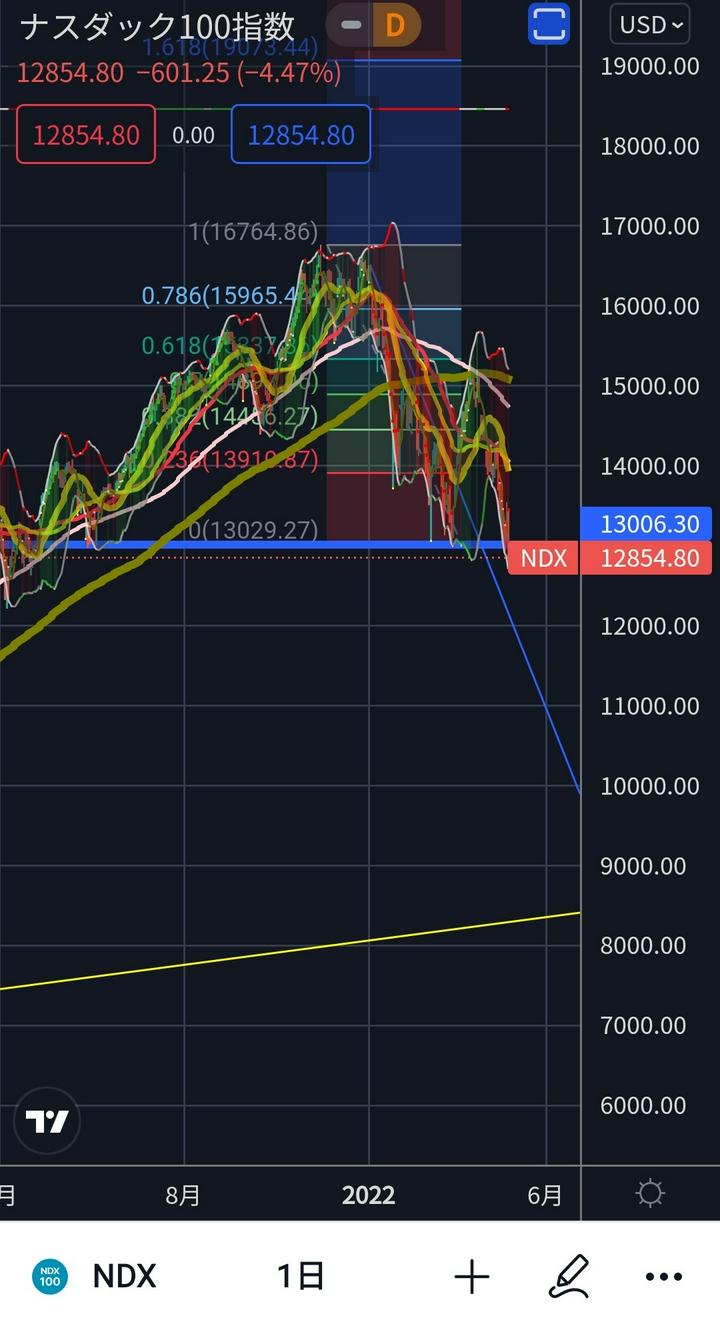Viewport: 720px width, 1328px height.
Task: Tap the D daily session badge
Action: click(395, 25)
